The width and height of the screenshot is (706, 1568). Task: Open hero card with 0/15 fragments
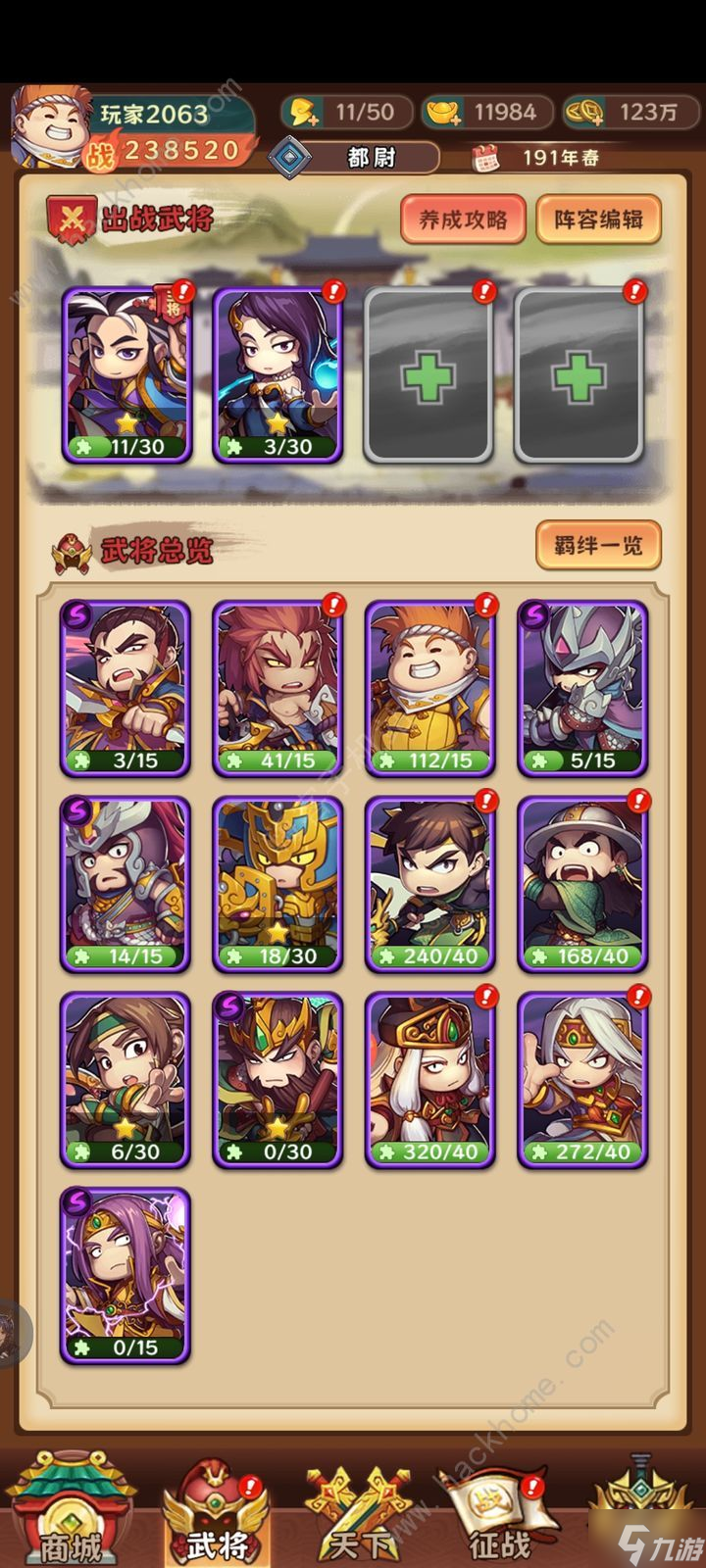coord(126,1276)
